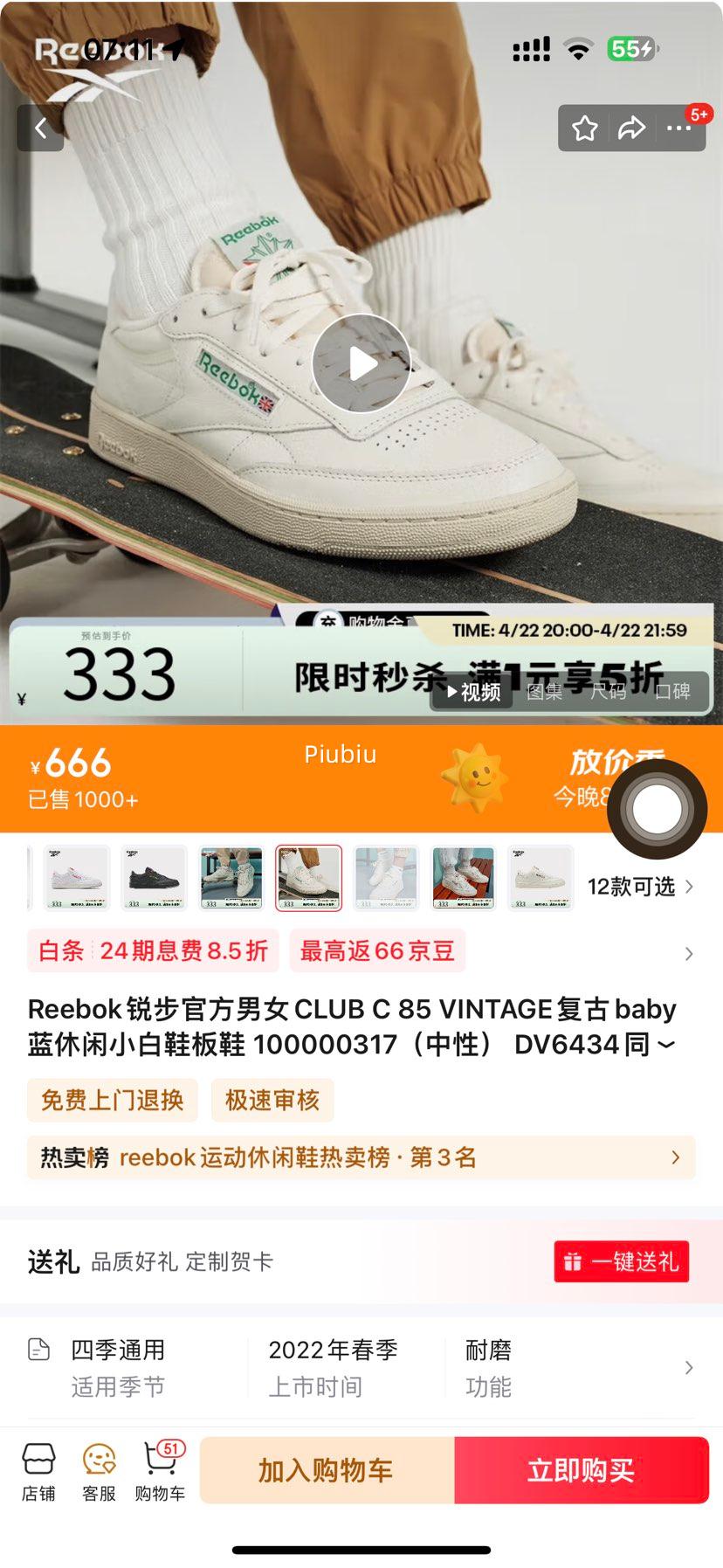Tap 立即购买 to buy now
This screenshot has height=1568, width=723.
click(x=582, y=1470)
